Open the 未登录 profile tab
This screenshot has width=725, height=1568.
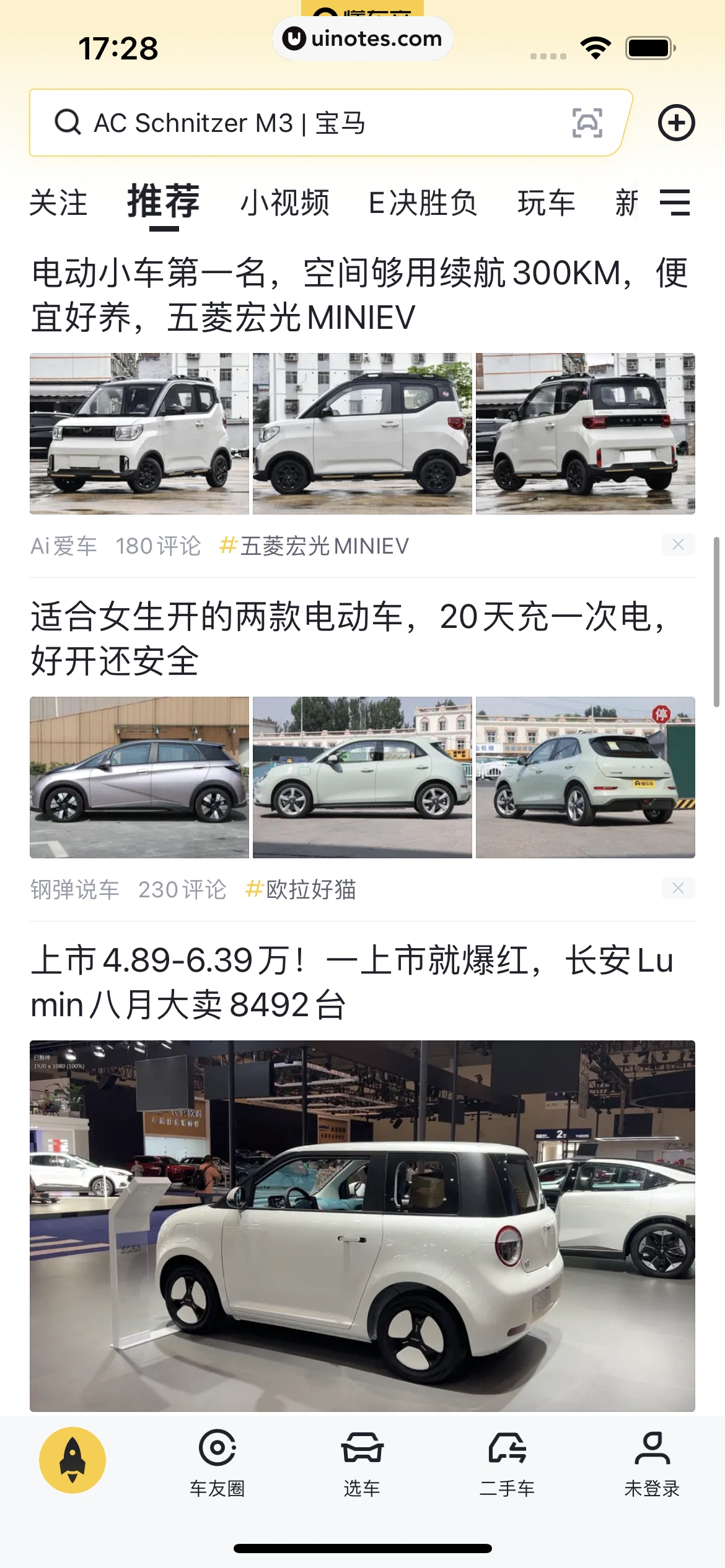[652, 1461]
